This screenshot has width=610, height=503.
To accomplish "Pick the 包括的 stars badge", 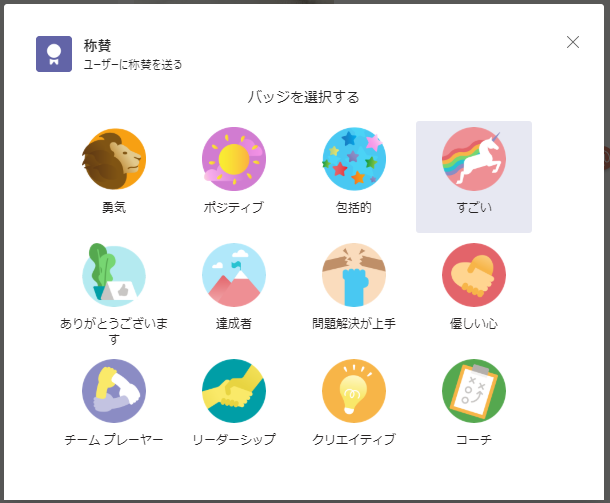I will [x=354, y=160].
